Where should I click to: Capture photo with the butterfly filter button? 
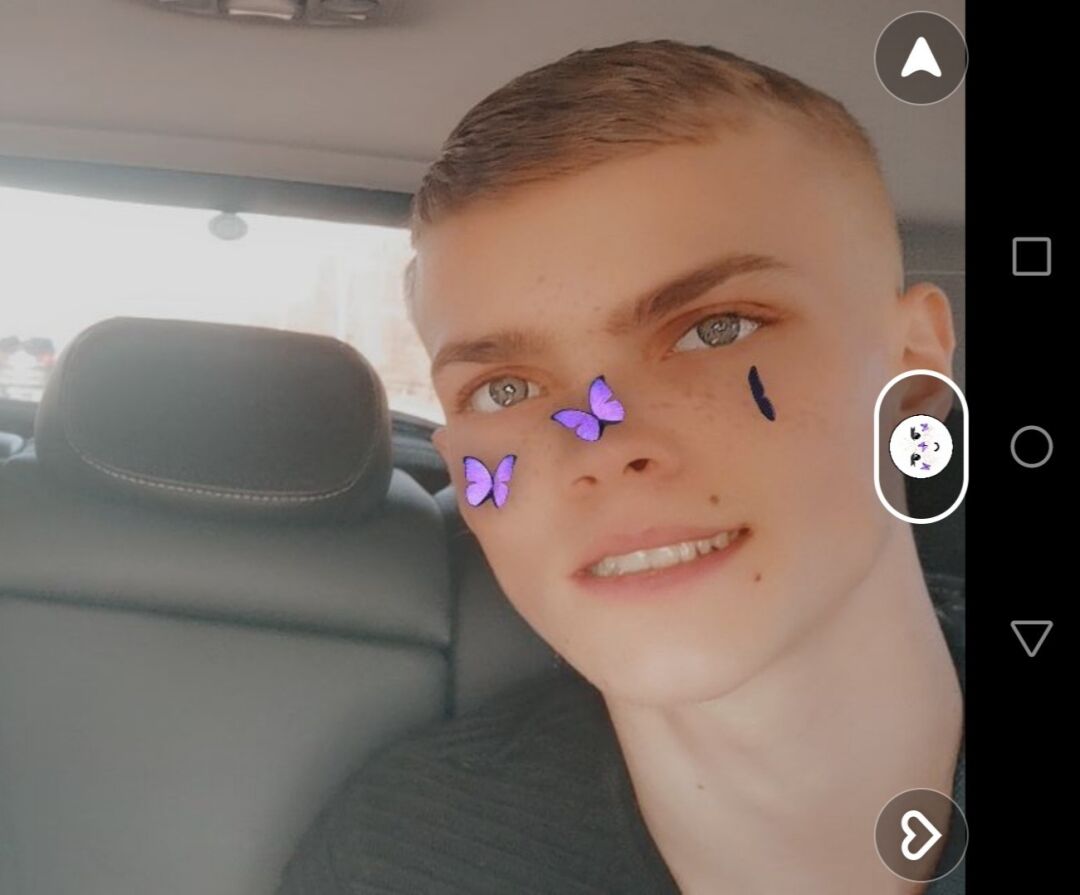click(920, 446)
